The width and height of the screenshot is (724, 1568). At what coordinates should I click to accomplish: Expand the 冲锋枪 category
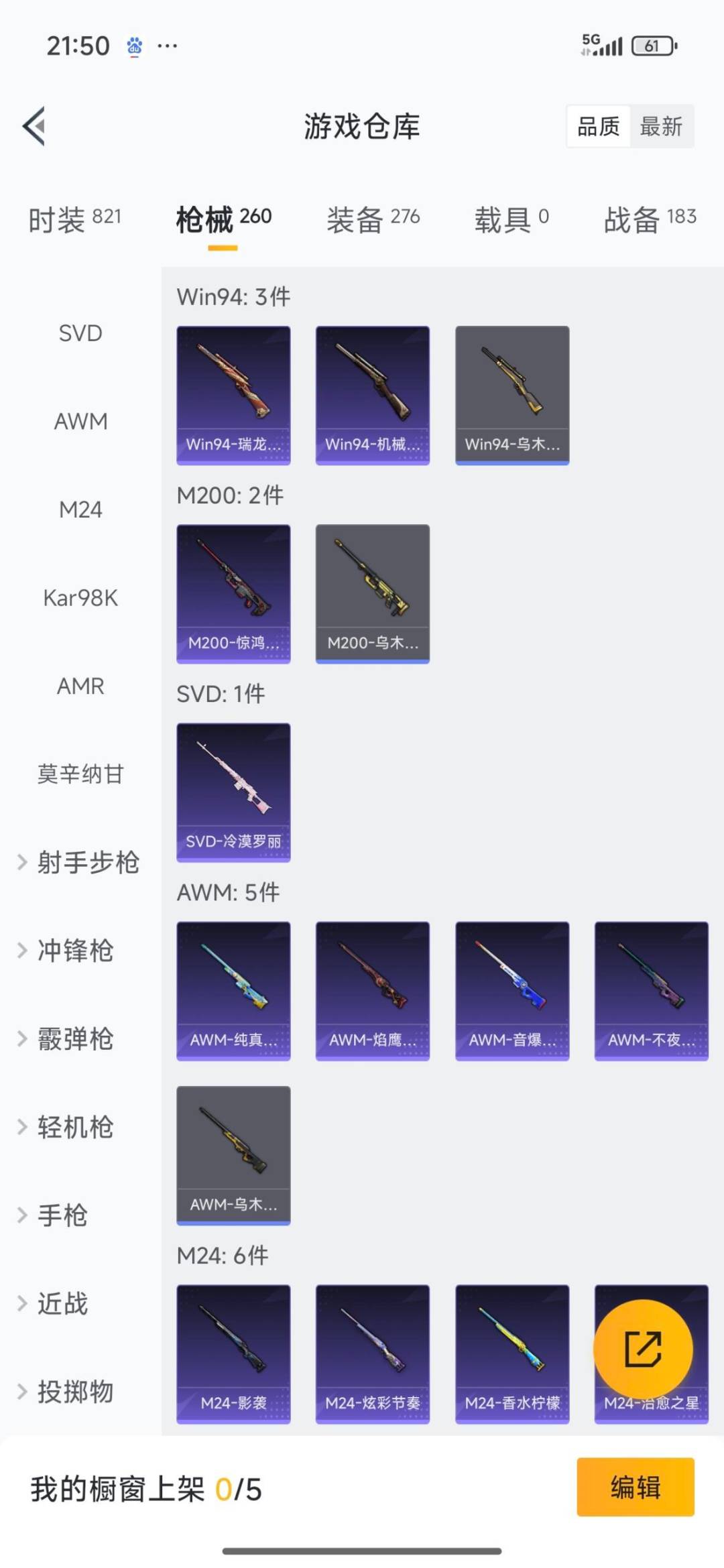(x=74, y=951)
